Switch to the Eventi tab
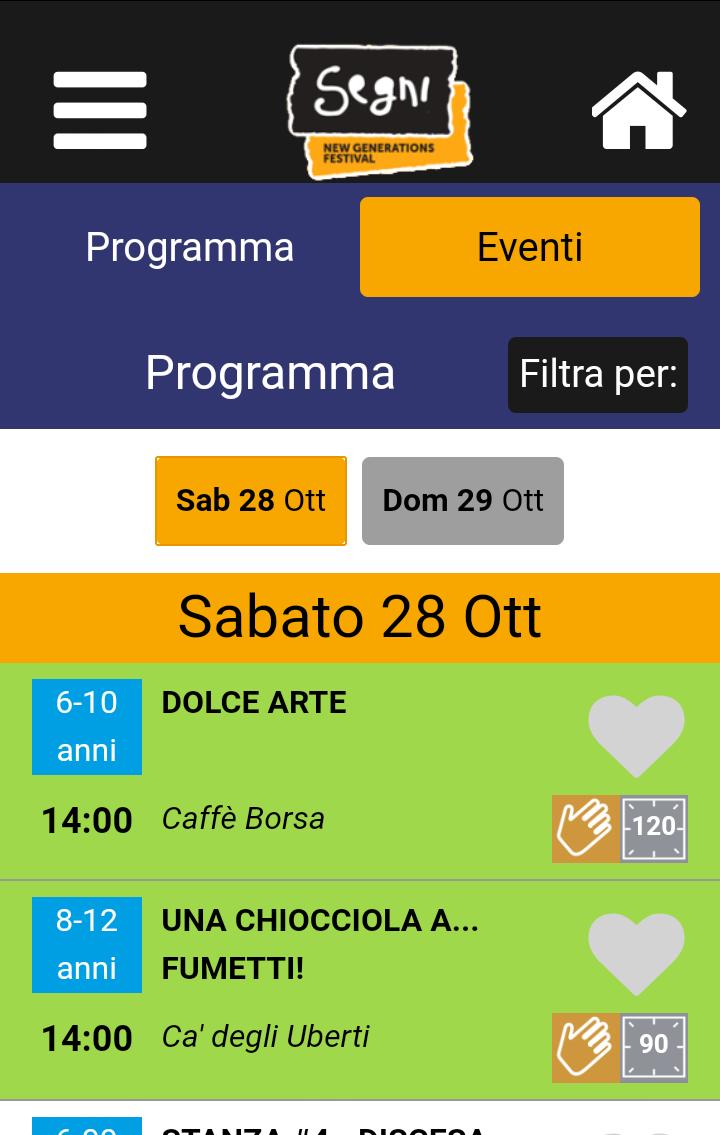This screenshot has height=1135, width=720. click(x=530, y=246)
